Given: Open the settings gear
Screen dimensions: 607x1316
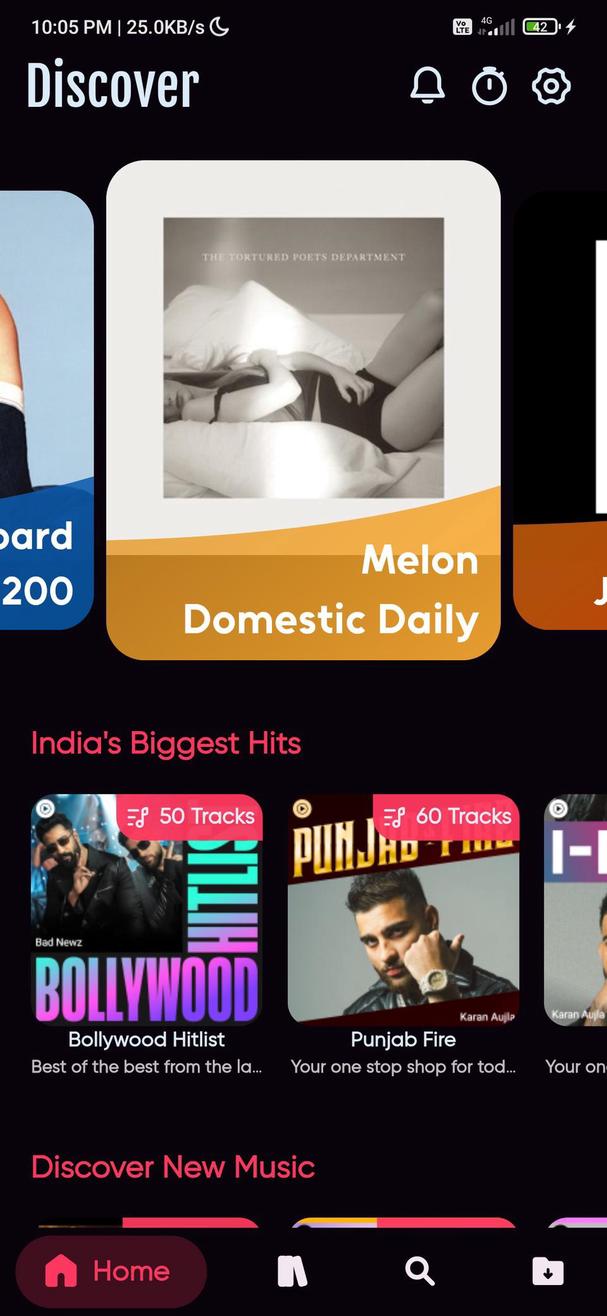Looking at the screenshot, I should (x=551, y=86).
